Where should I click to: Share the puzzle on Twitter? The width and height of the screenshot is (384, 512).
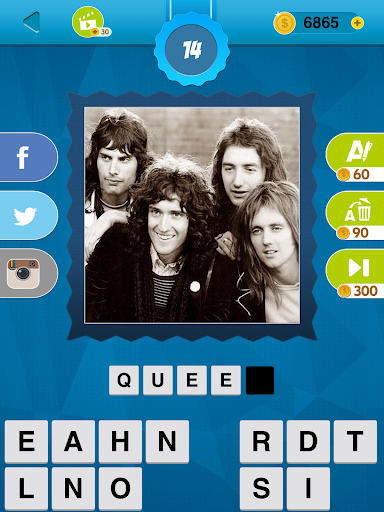[x=28, y=215]
